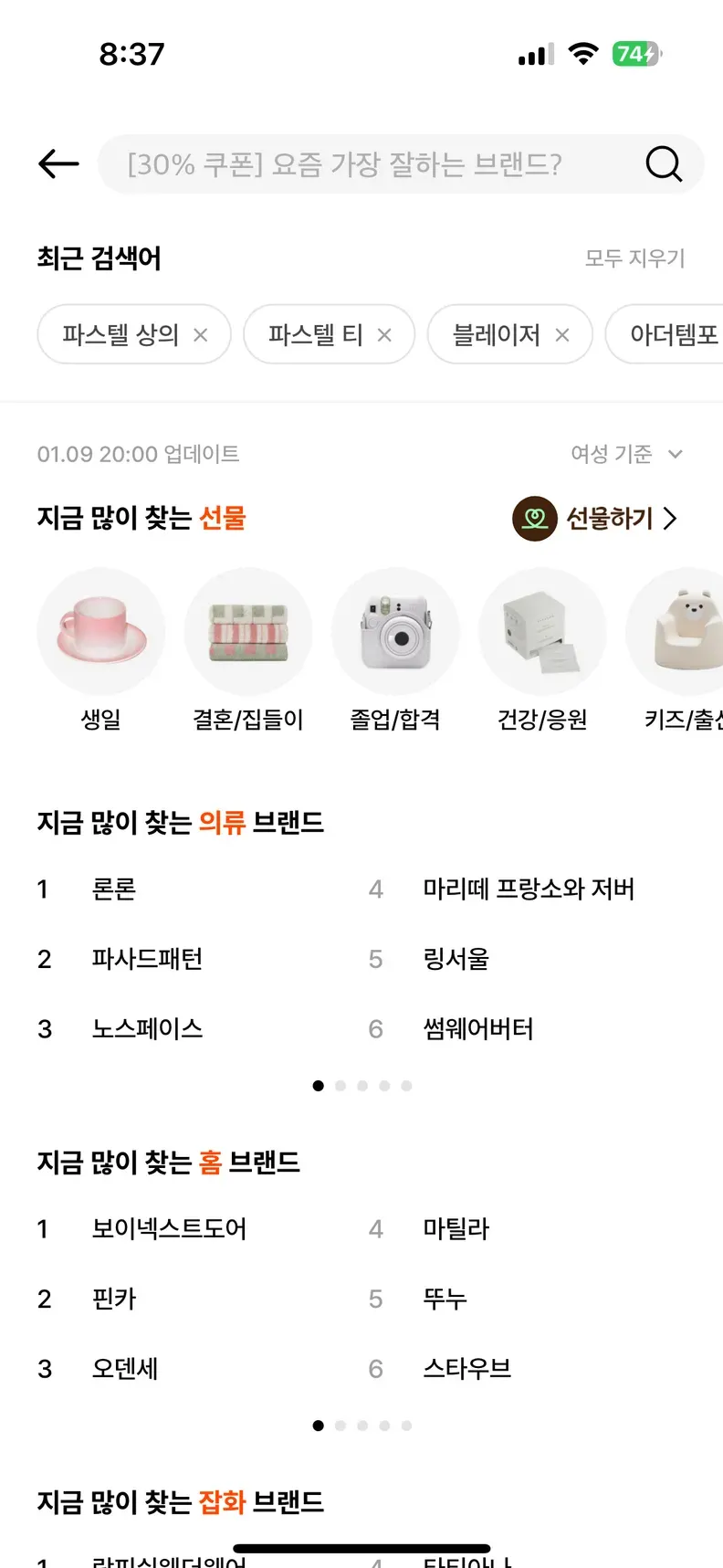Screen dimensions: 723x1568
Task: Tap the home brand 오덴세
Action: point(125,1369)
